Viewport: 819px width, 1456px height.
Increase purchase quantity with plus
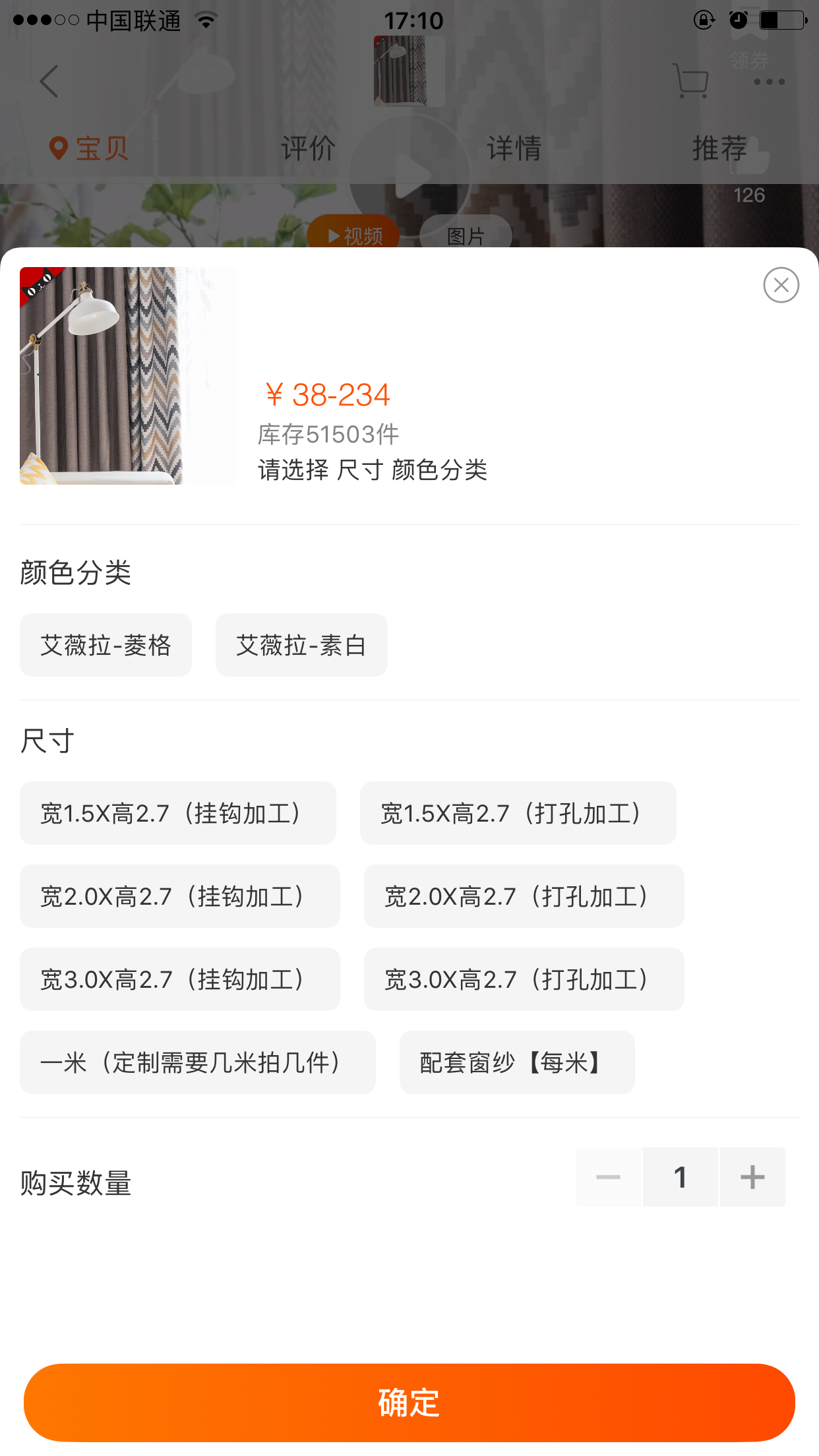click(x=752, y=1177)
